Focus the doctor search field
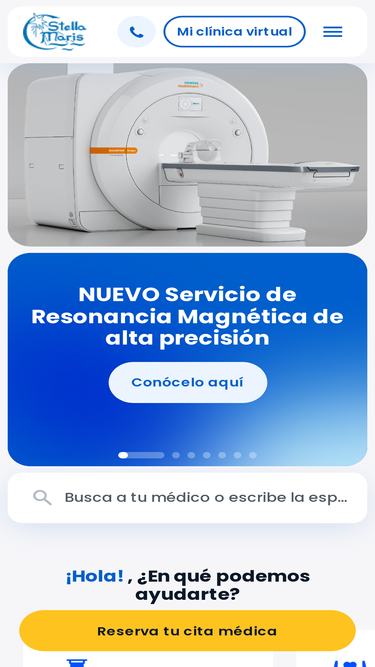The image size is (375, 667). tap(188, 498)
